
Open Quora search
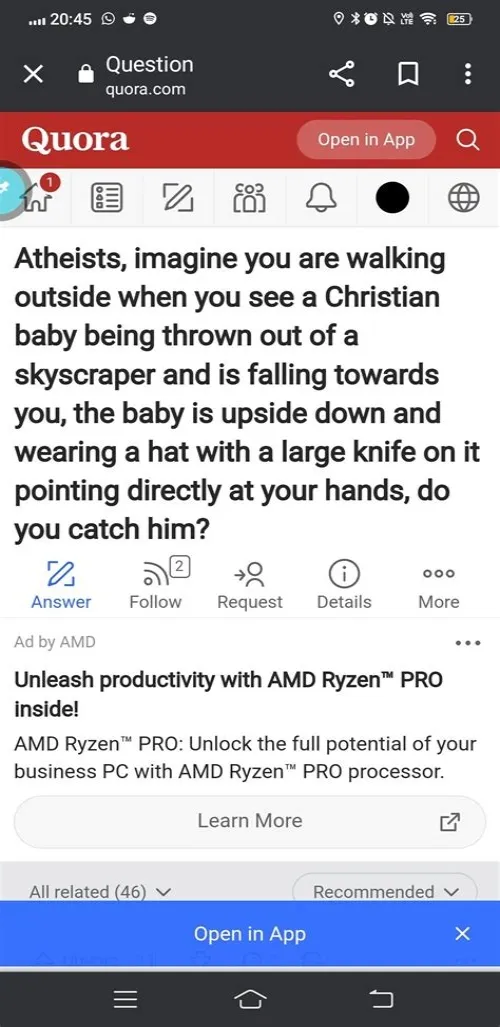tap(467, 140)
